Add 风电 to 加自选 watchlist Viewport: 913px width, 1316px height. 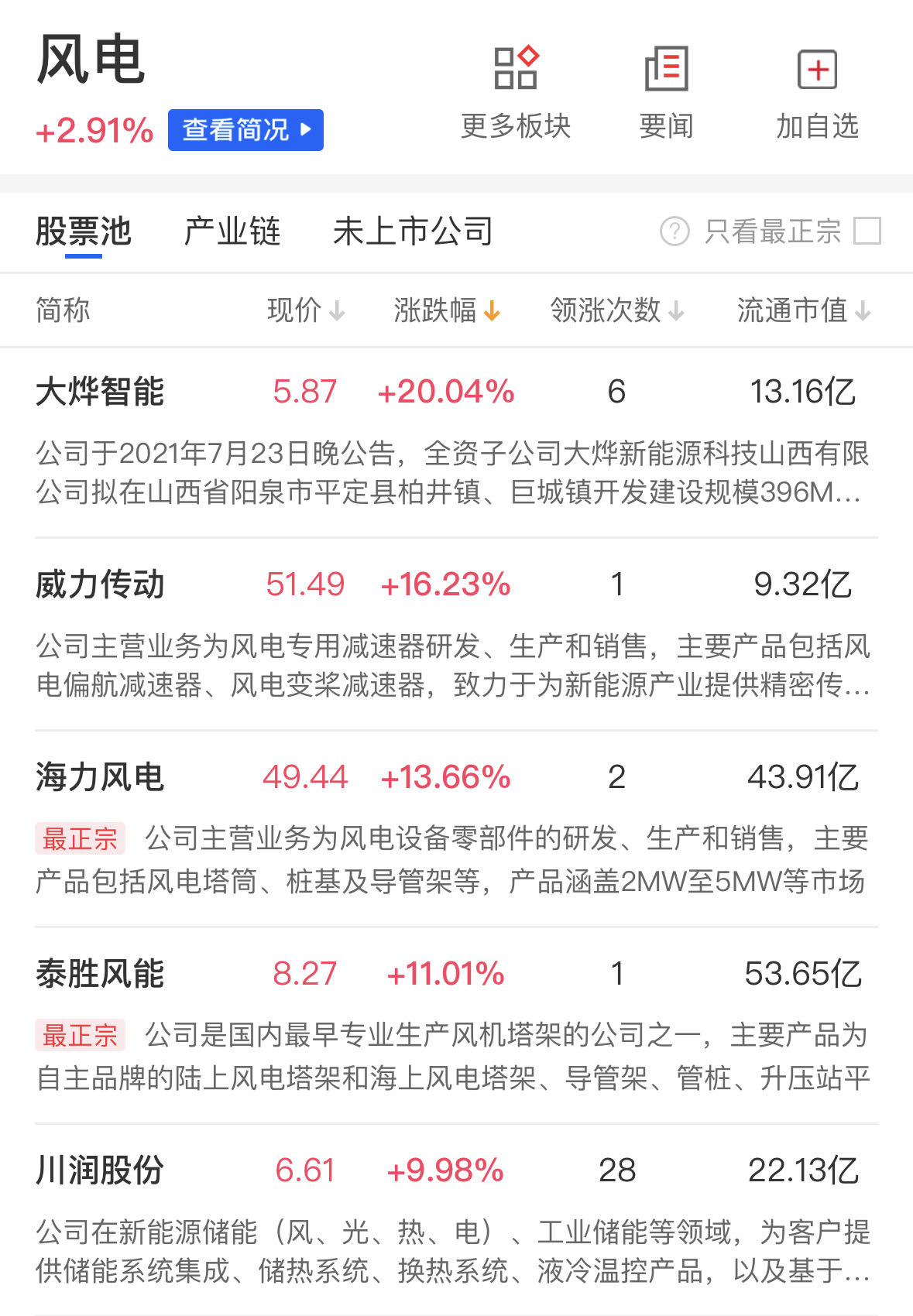click(x=817, y=92)
